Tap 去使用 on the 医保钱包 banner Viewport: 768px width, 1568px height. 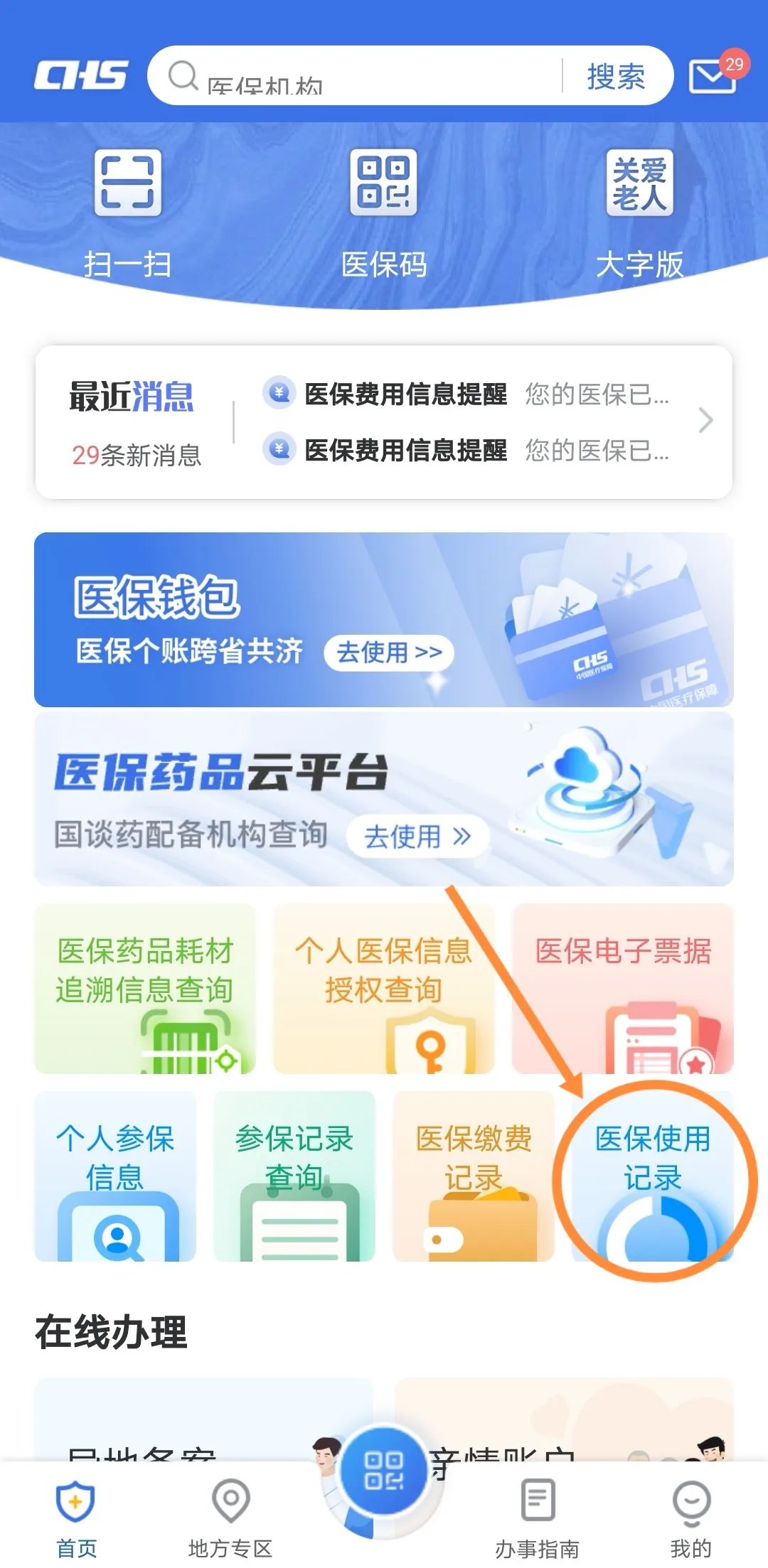coord(389,652)
